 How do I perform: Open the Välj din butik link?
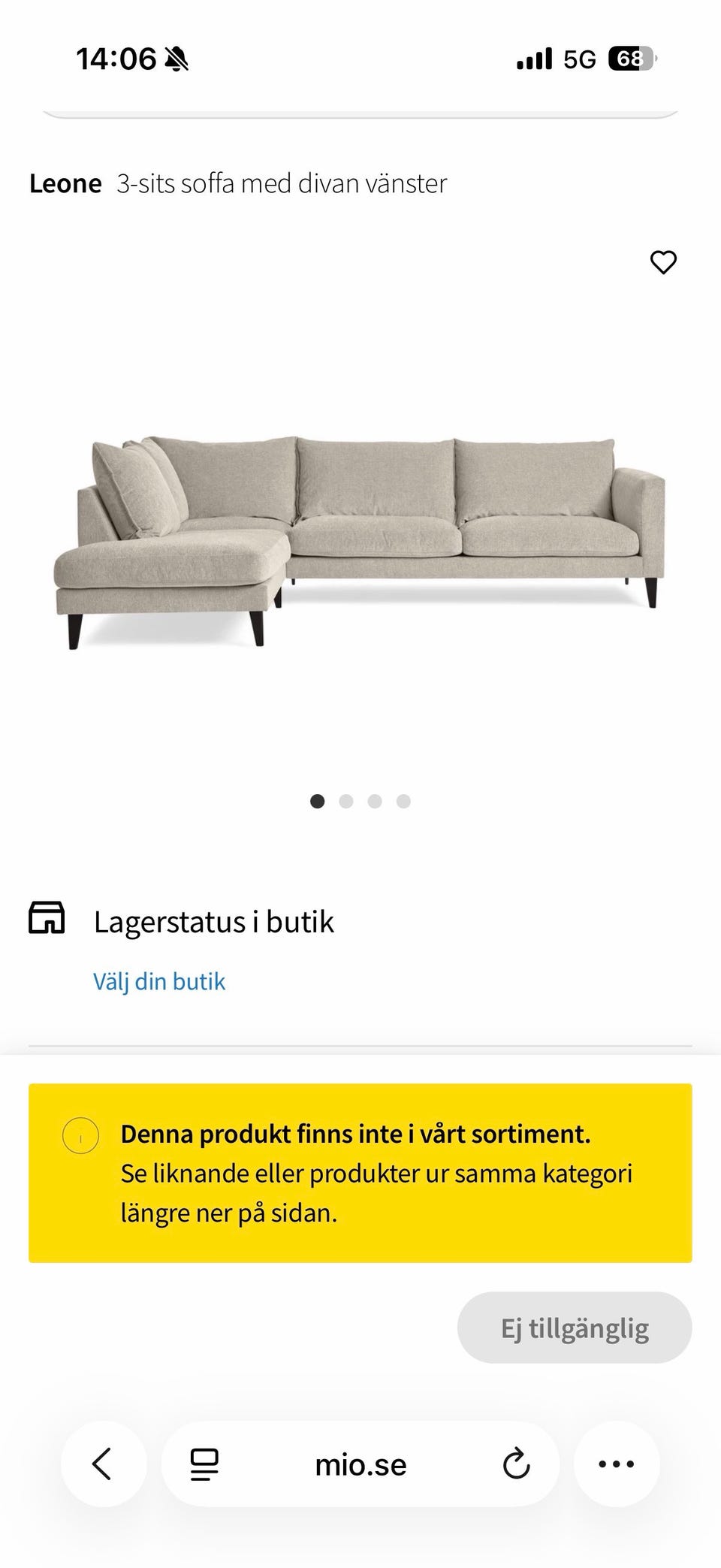159,980
